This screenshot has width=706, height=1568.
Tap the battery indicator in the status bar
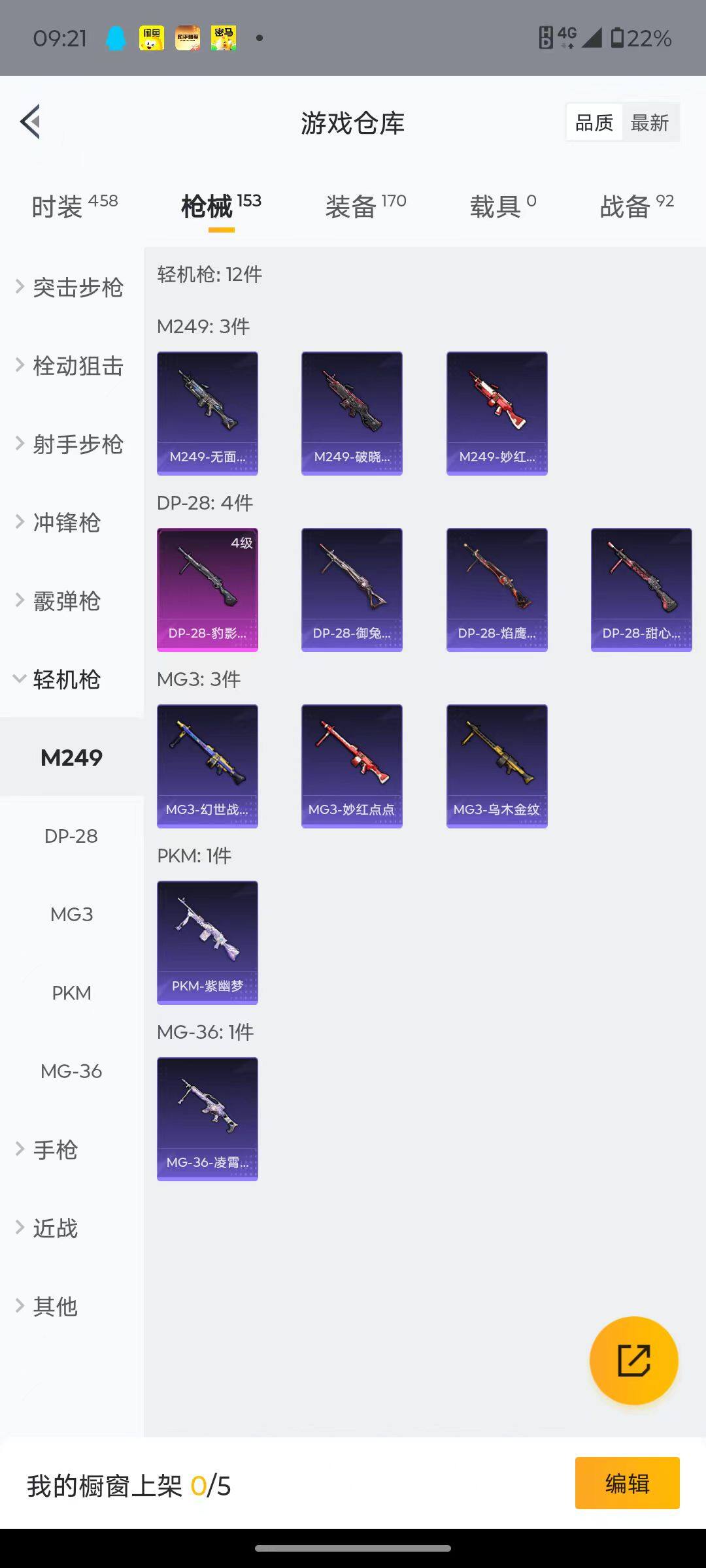[x=620, y=39]
